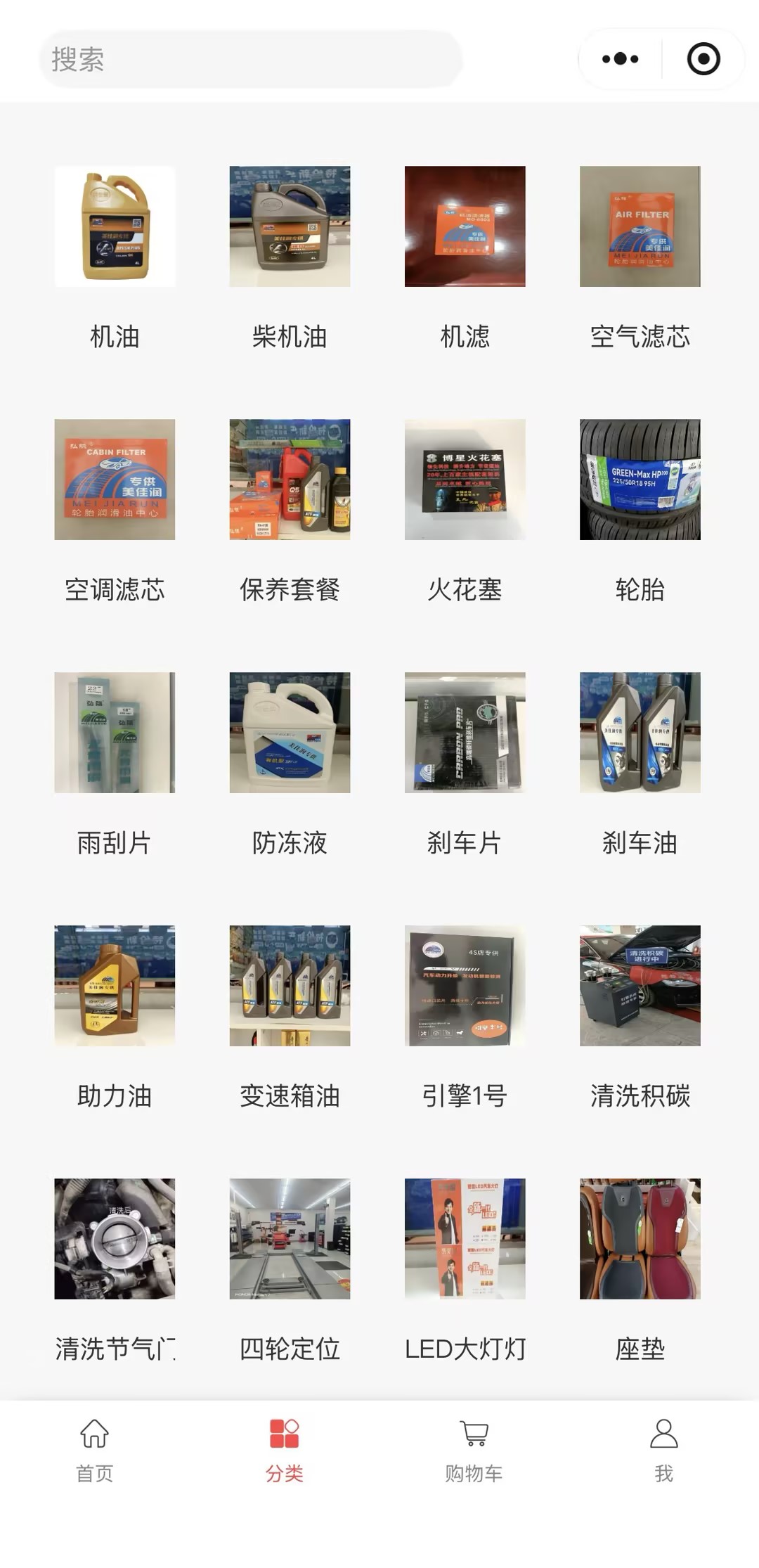Tap the 搜索 search field
The image size is (759, 1568).
click(x=250, y=59)
